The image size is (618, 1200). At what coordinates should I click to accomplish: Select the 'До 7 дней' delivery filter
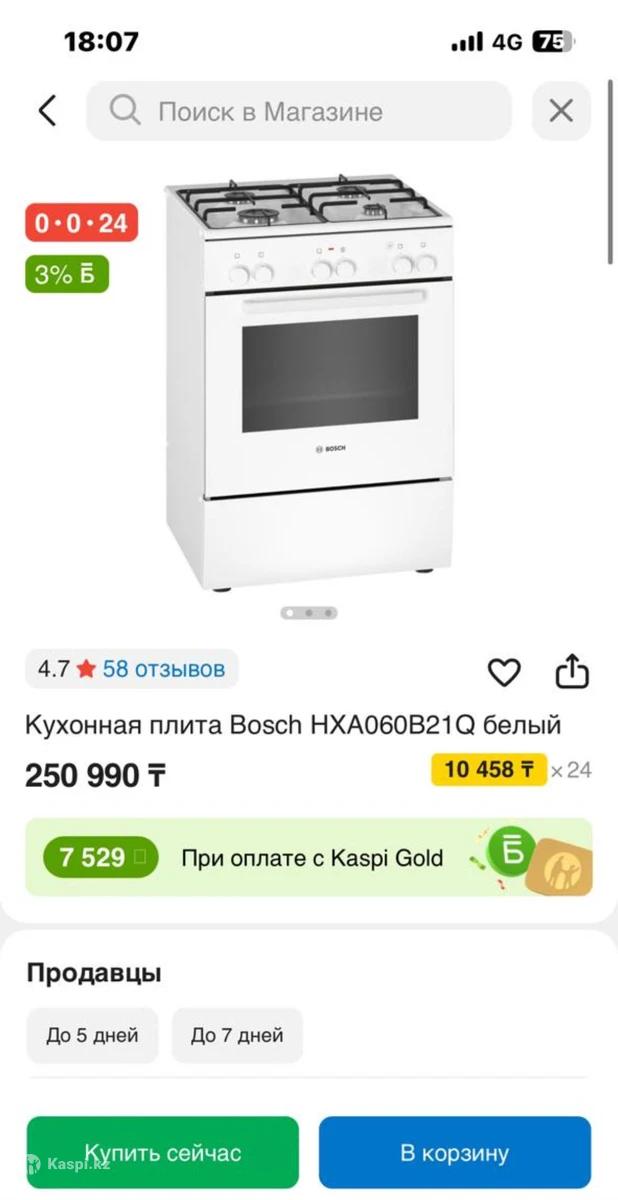pyautogui.click(x=237, y=1035)
